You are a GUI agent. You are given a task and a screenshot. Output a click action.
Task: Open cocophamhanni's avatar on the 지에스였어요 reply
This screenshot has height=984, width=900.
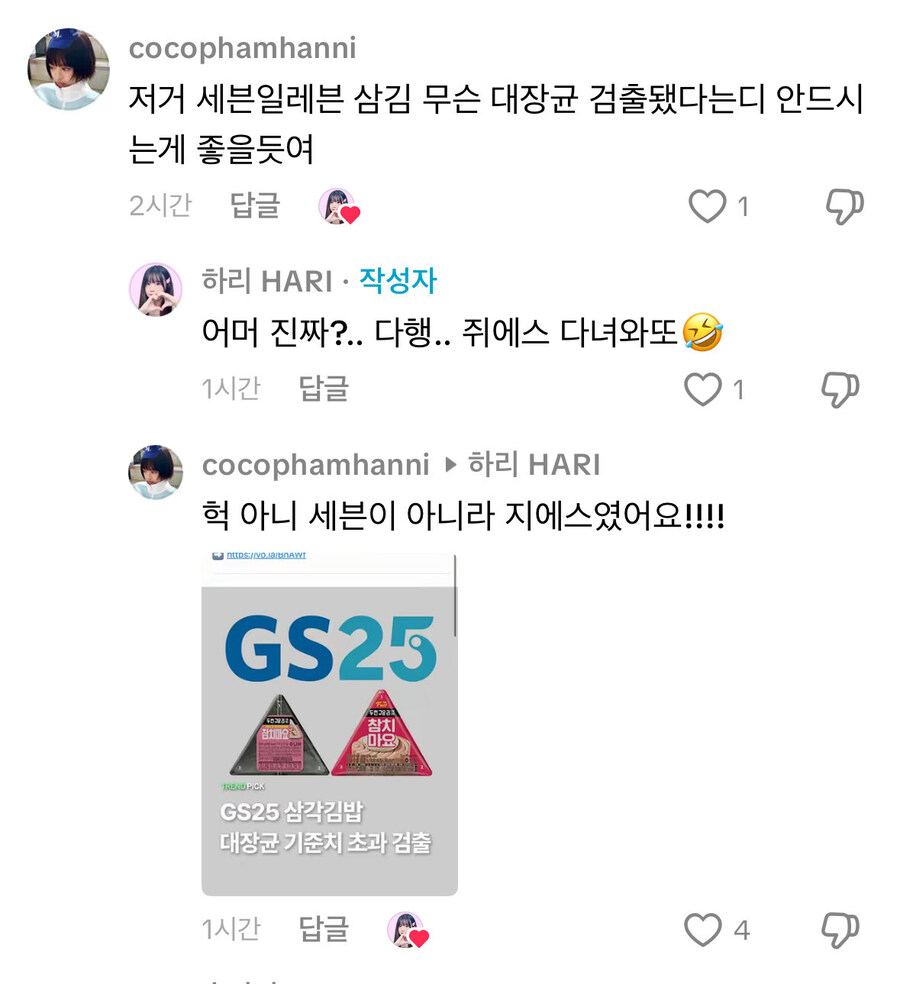pos(155,472)
